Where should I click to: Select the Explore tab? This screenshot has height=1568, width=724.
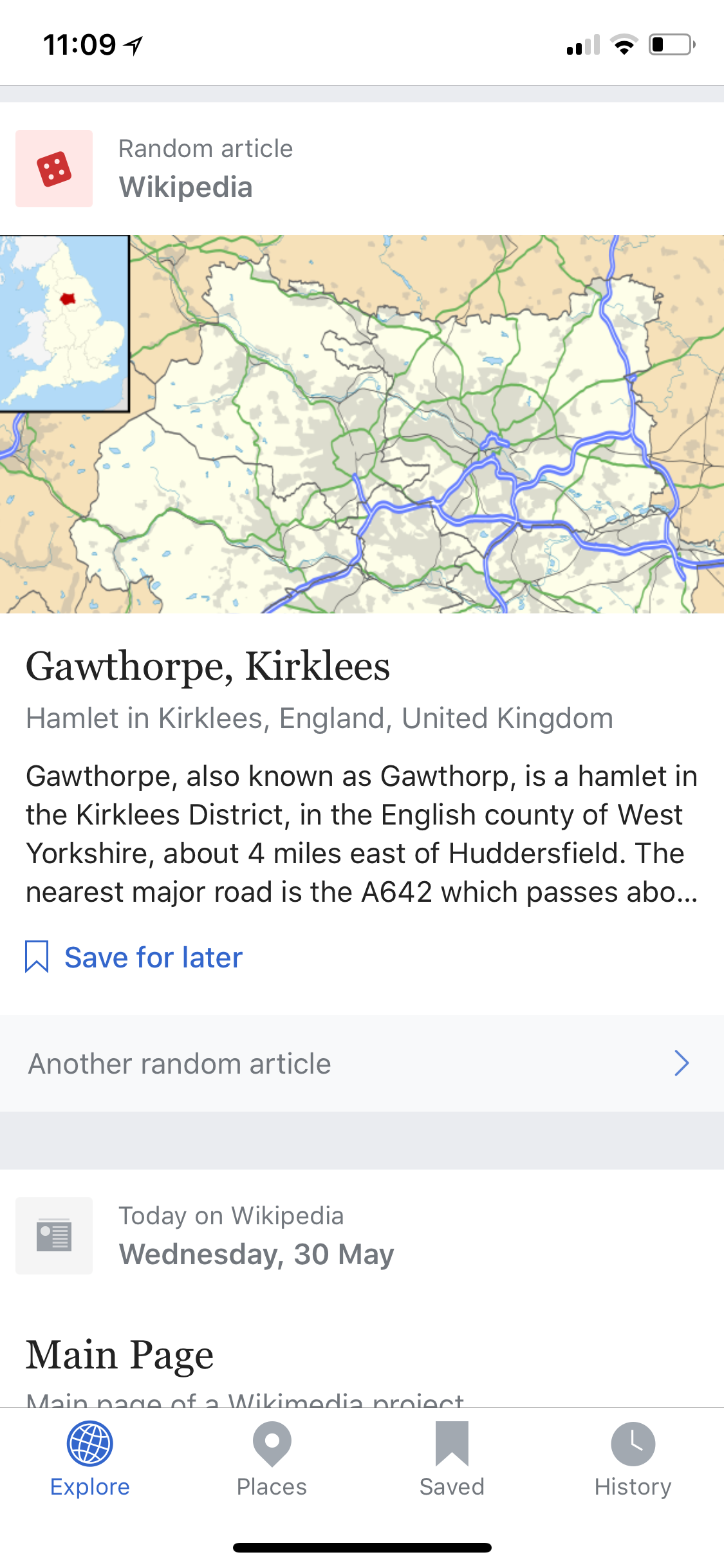point(90,1459)
